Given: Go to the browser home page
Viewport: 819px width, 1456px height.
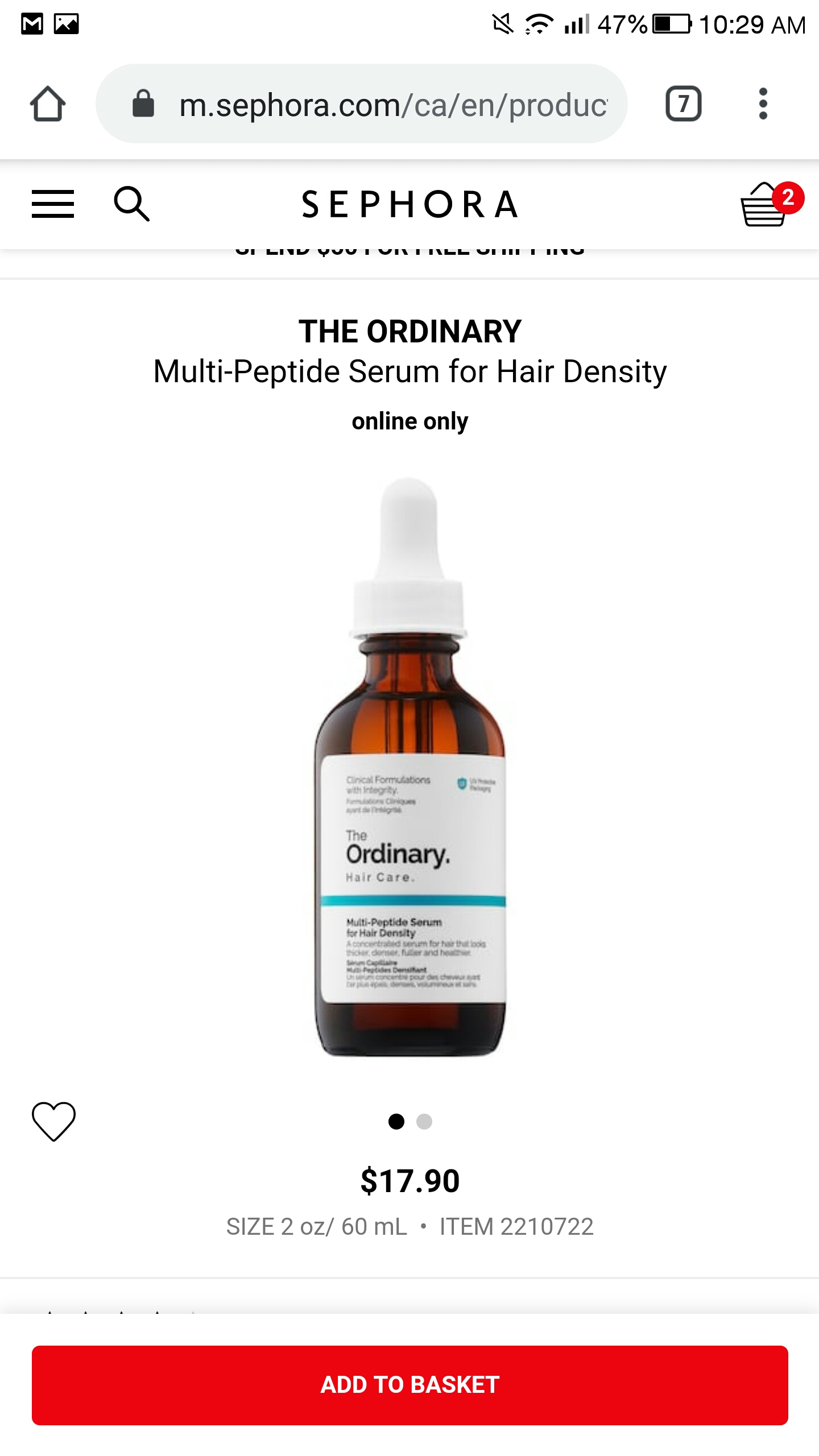Looking at the screenshot, I should [48, 104].
